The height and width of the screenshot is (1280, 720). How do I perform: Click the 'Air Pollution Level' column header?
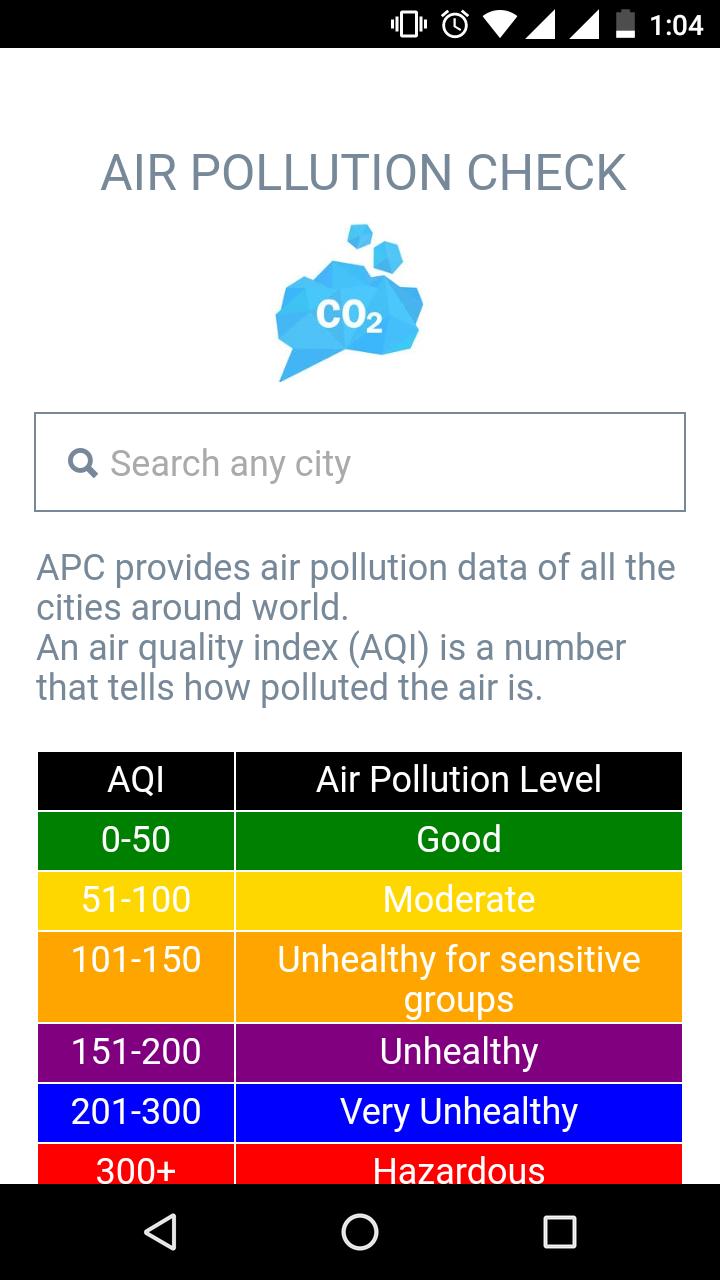tap(460, 780)
